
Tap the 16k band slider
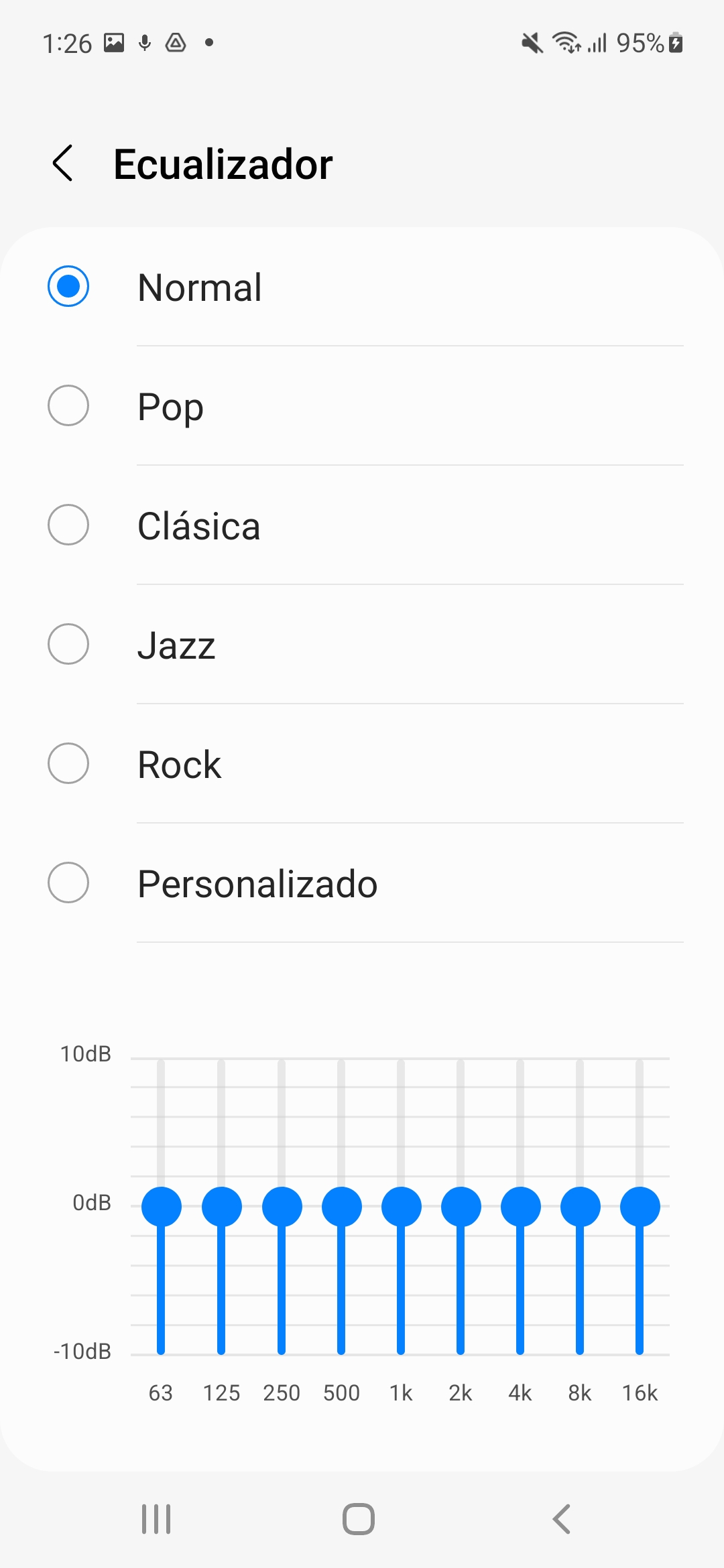(640, 1207)
